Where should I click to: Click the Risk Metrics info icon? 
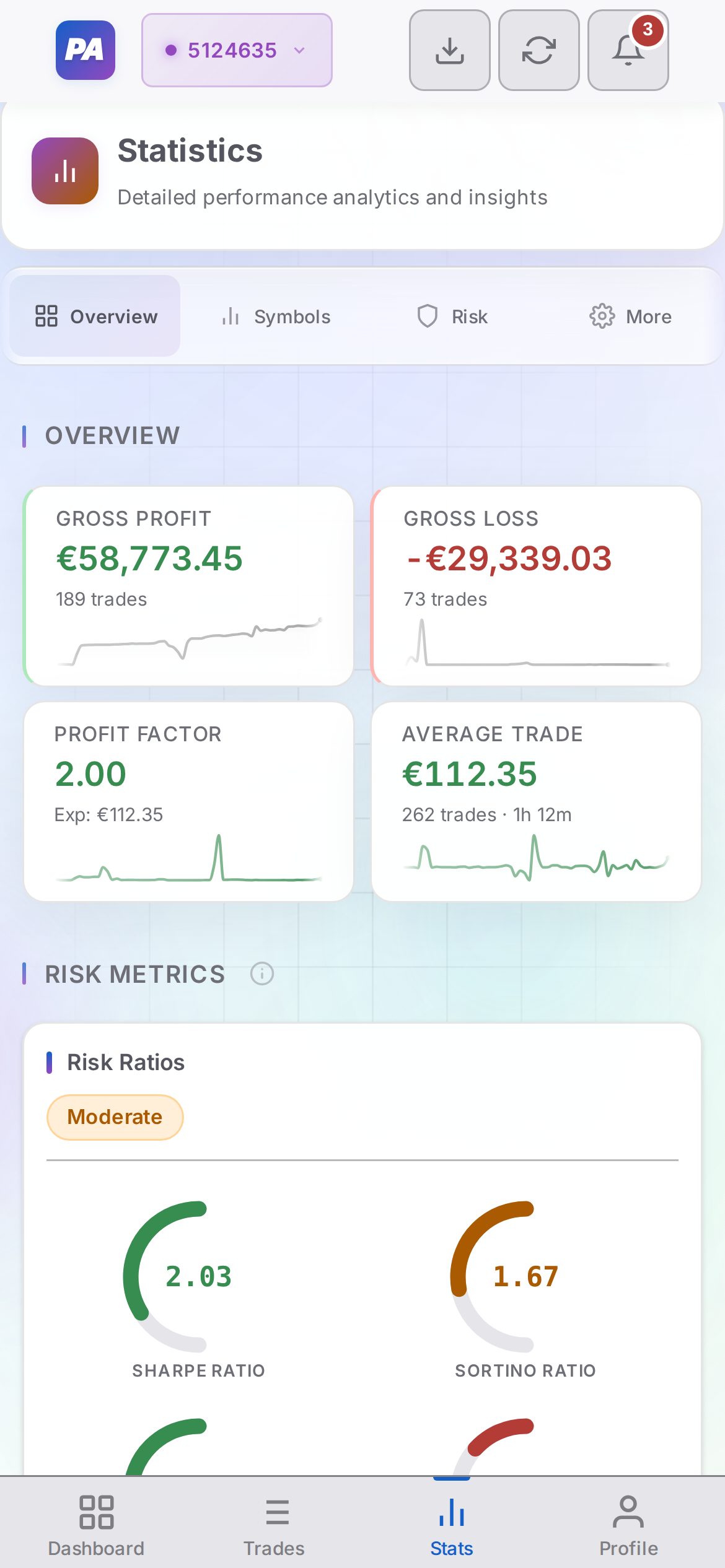pyautogui.click(x=262, y=974)
